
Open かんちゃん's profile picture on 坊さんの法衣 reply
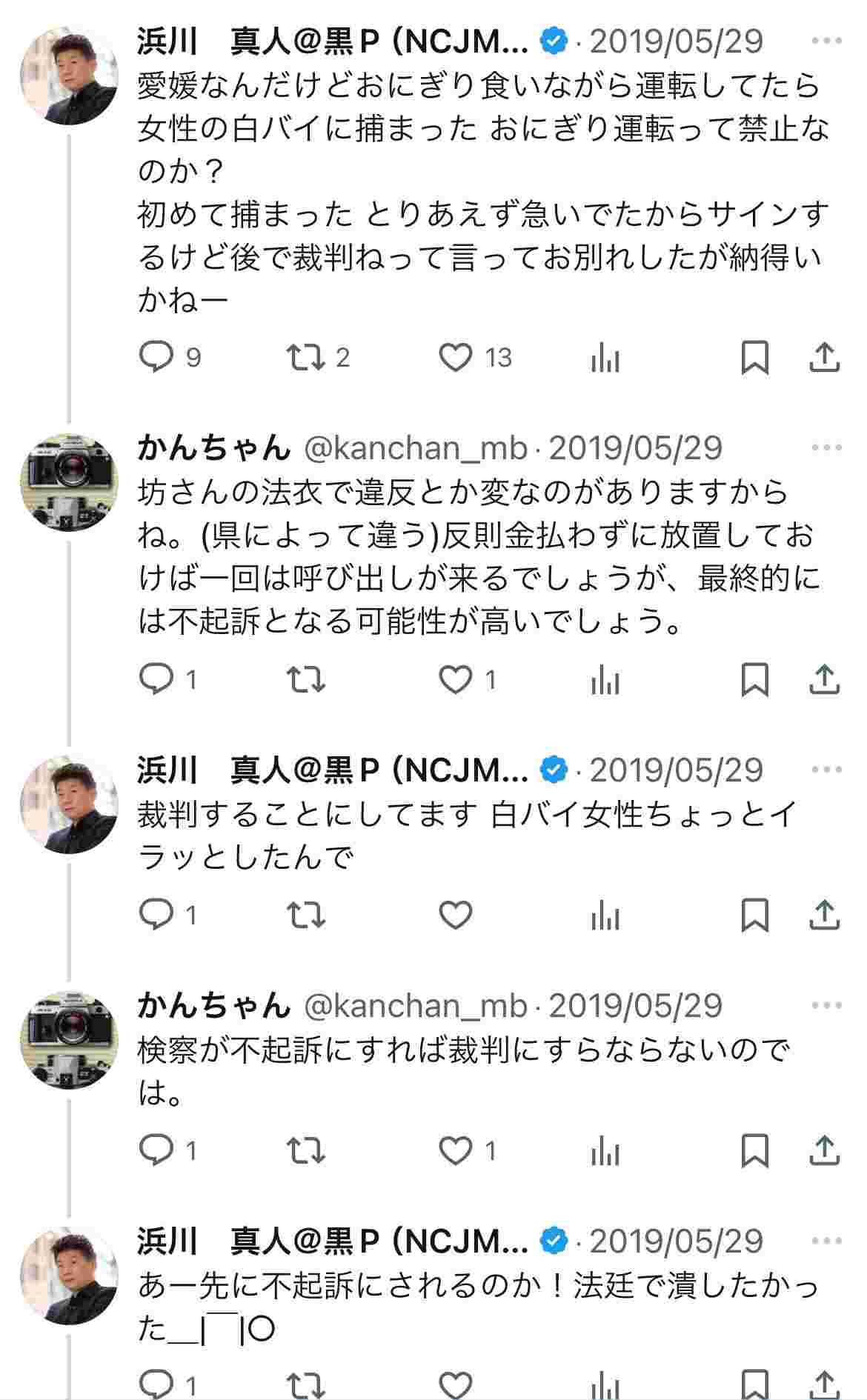point(69,483)
